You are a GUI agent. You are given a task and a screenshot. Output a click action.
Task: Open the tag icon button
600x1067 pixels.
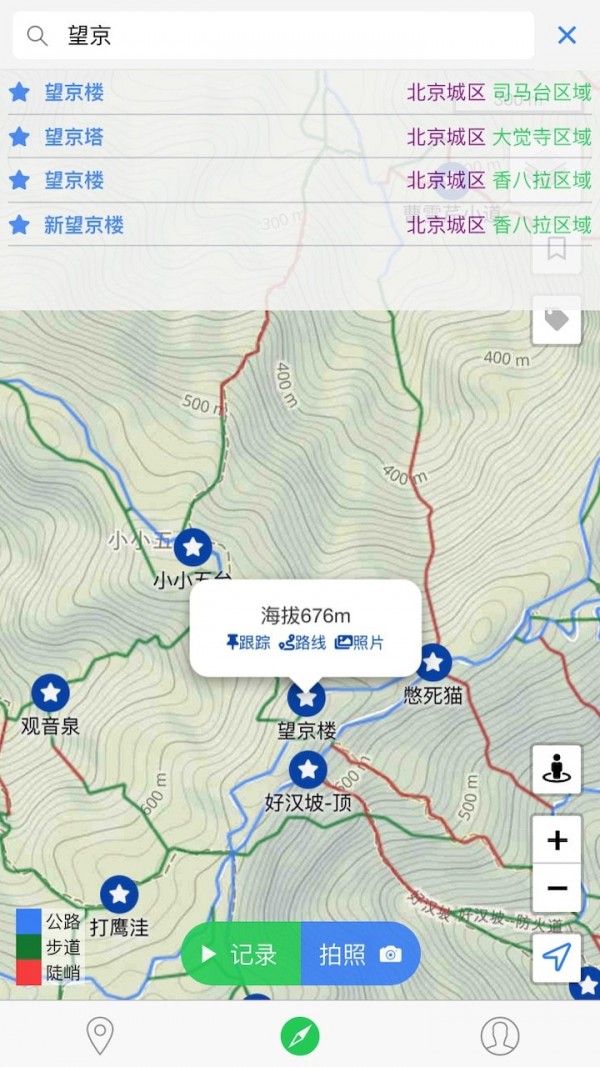tap(557, 320)
